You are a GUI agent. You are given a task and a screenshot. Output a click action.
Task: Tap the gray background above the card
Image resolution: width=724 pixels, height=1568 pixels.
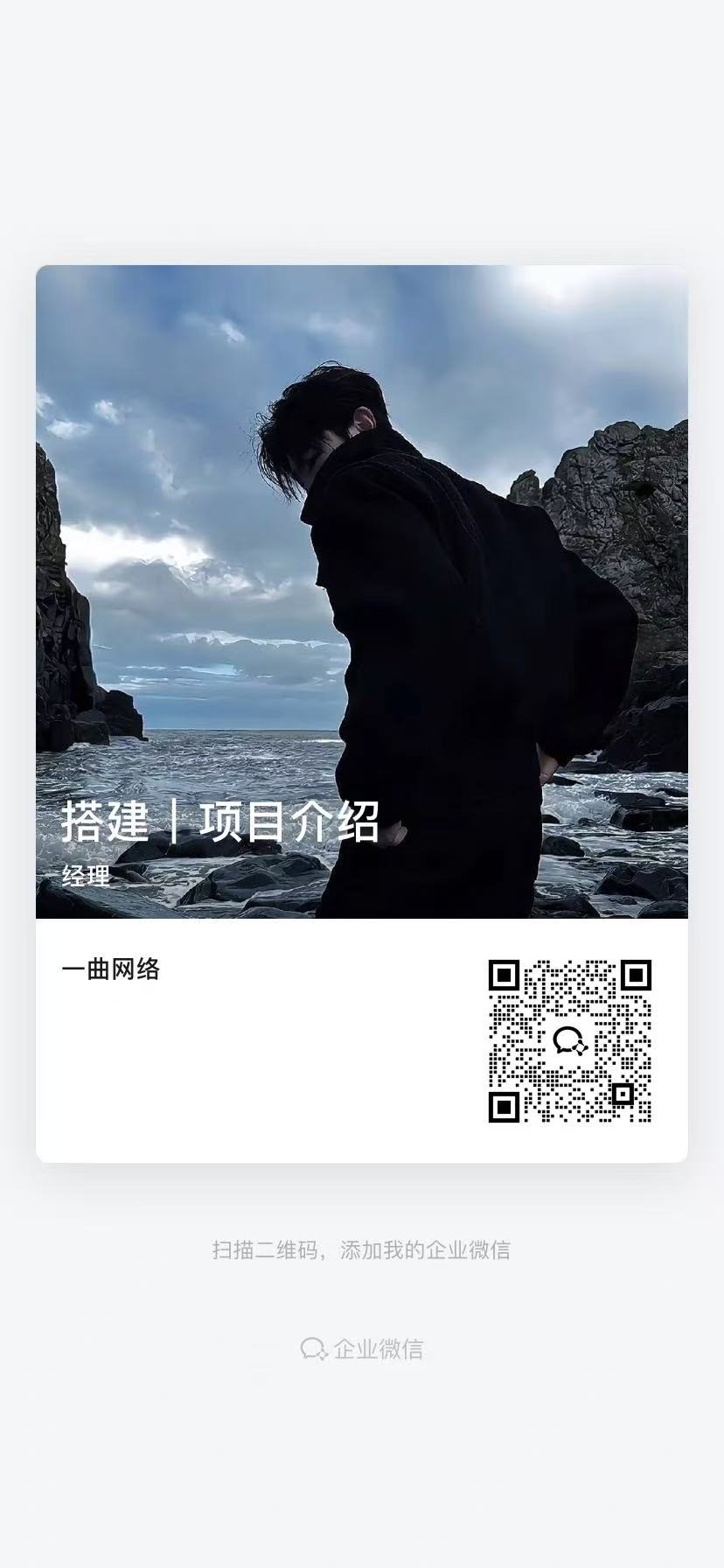click(x=362, y=131)
